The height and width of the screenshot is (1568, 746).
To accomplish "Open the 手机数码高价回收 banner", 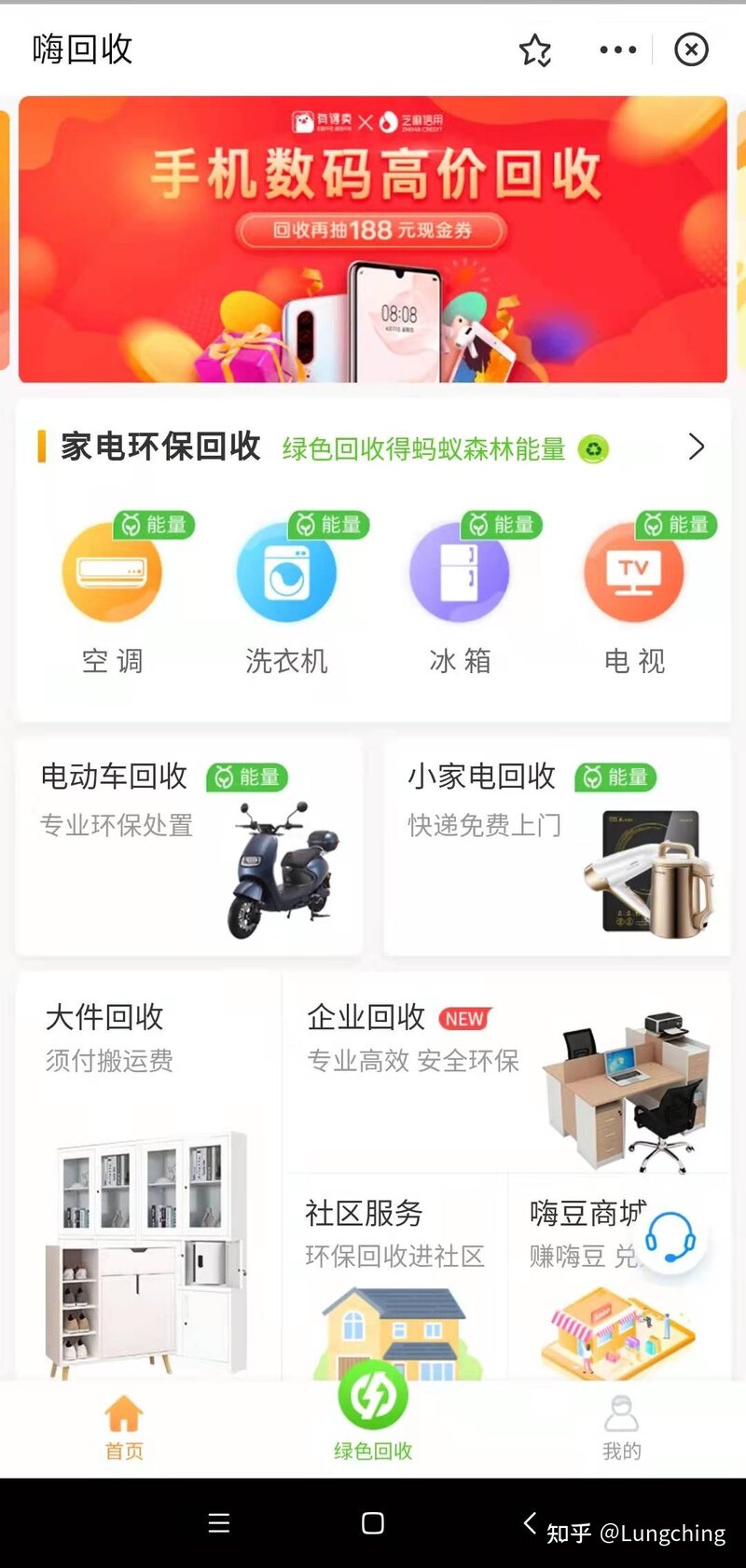I will click(373, 240).
